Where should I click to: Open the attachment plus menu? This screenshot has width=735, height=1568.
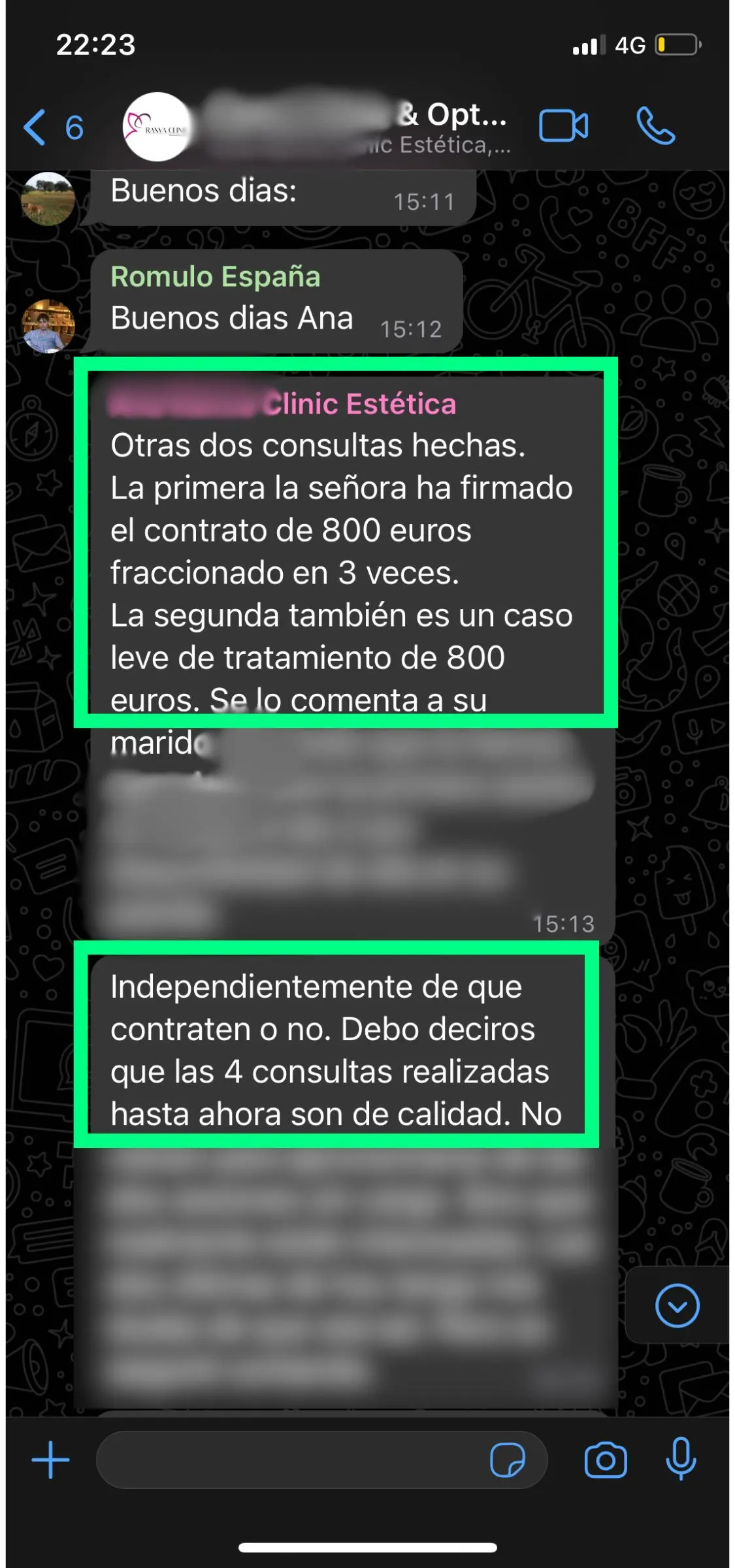(x=50, y=1460)
